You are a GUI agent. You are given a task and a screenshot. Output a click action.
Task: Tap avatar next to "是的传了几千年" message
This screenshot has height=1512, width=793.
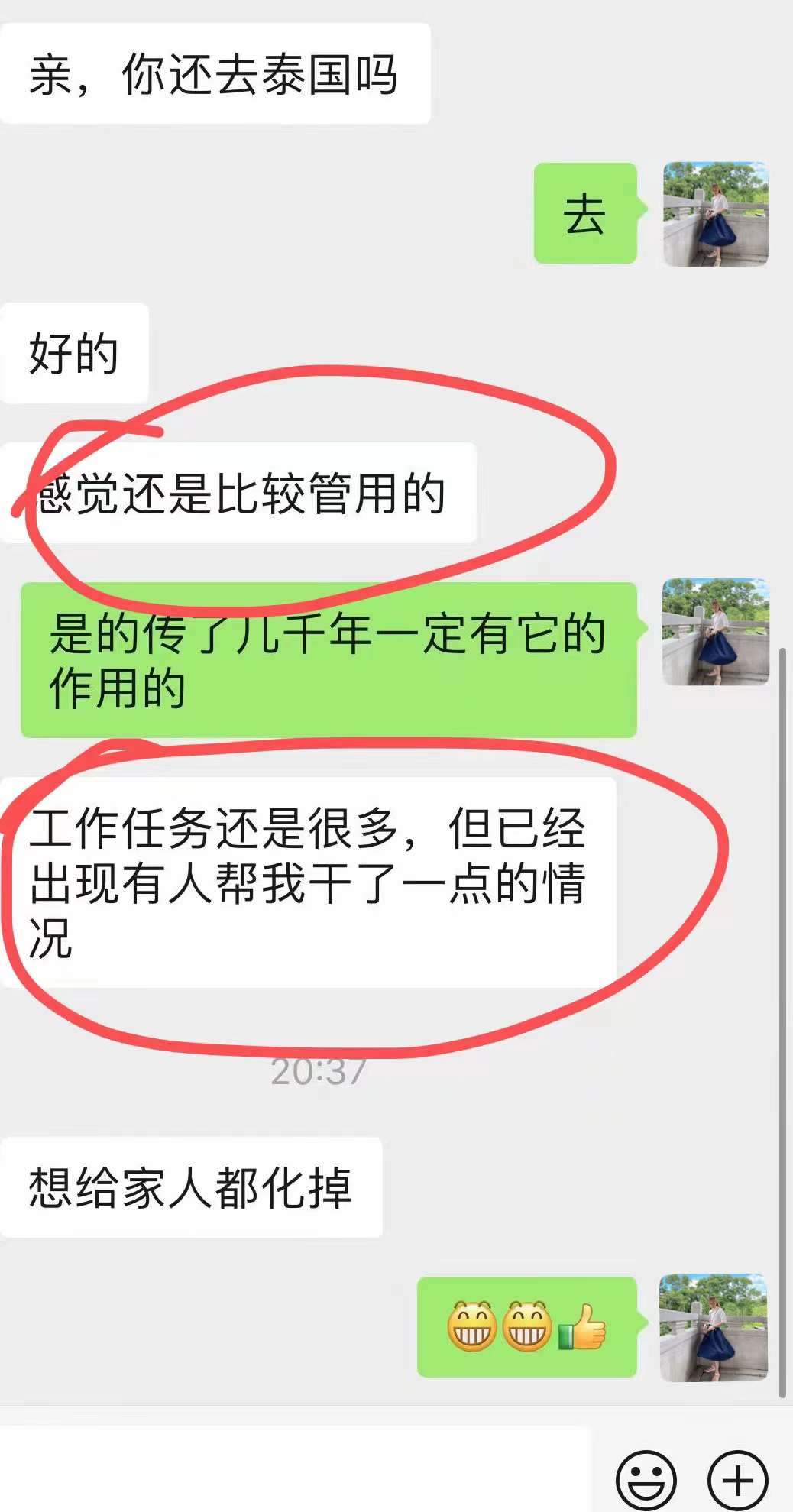click(x=715, y=632)
